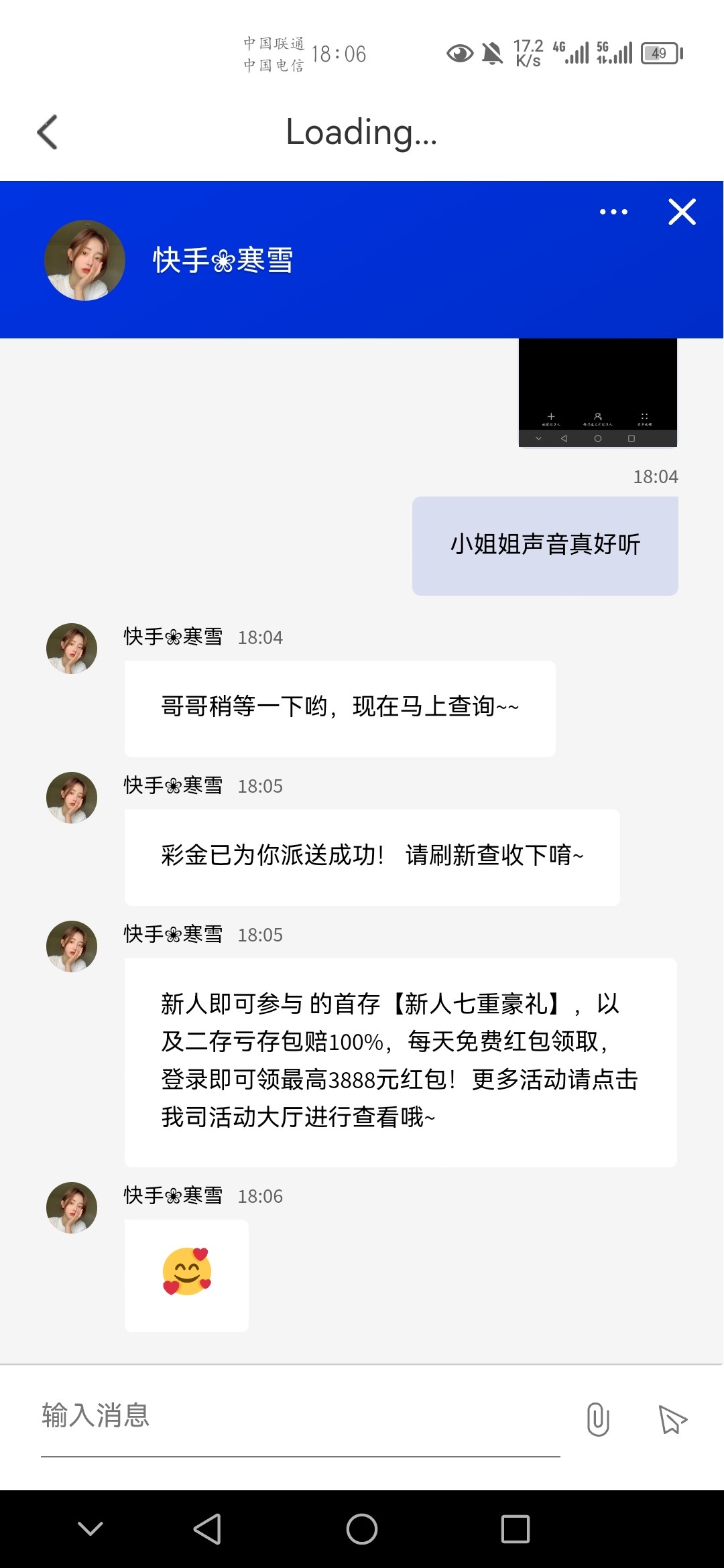Focus the 输入消息 message input field
Screen dimensions: 724x1568
click(300, 1416)
